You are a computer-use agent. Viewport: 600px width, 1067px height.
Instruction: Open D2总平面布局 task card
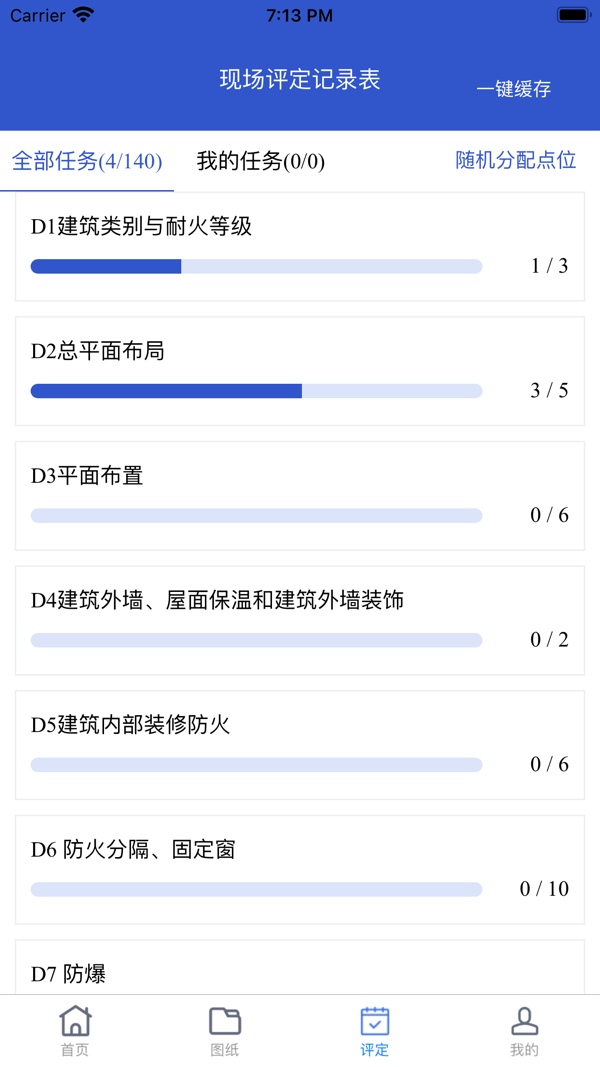(x=300, y=371)
